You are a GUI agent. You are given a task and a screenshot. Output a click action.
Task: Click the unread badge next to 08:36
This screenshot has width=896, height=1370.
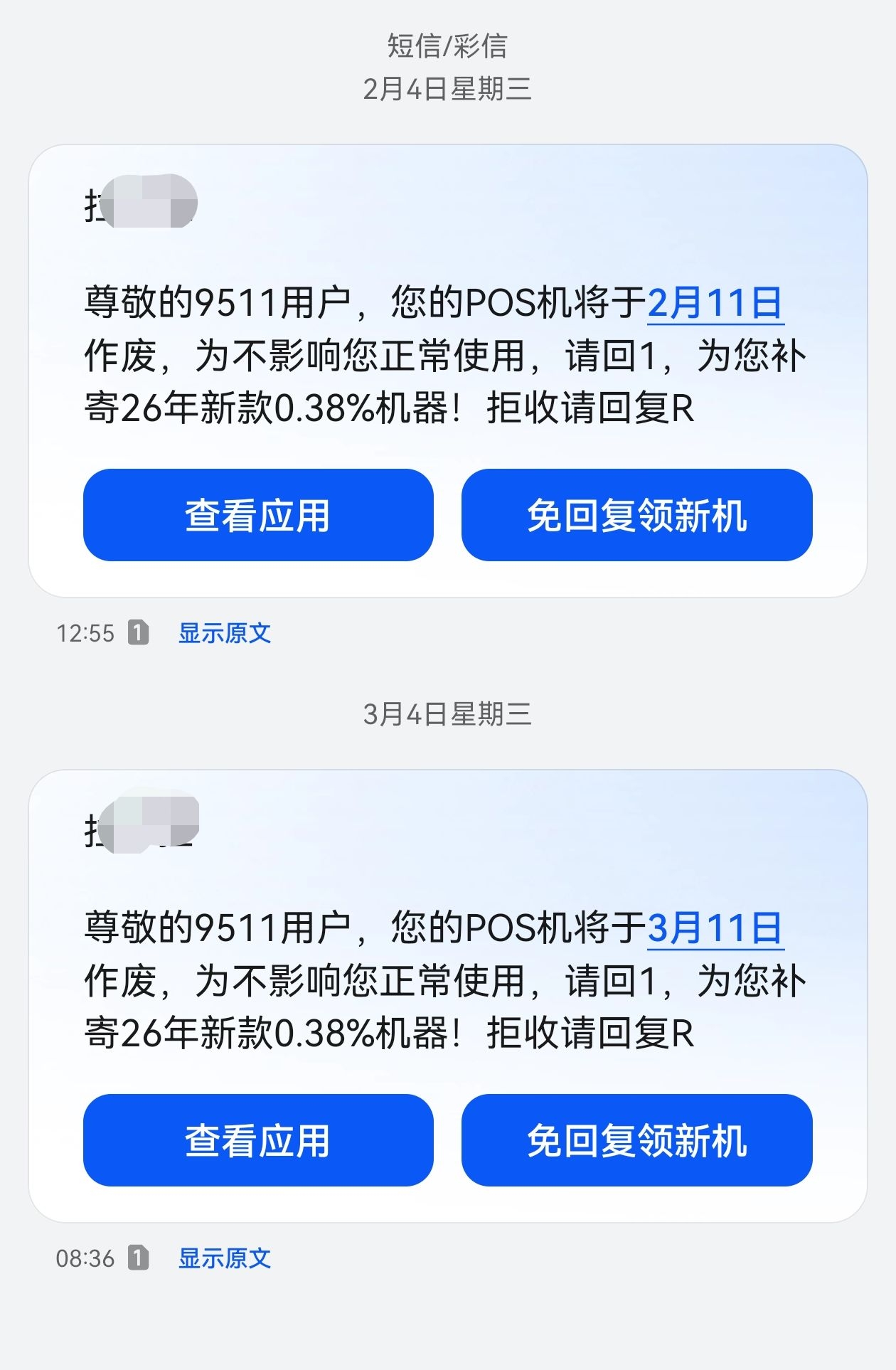click(141, 1258)
